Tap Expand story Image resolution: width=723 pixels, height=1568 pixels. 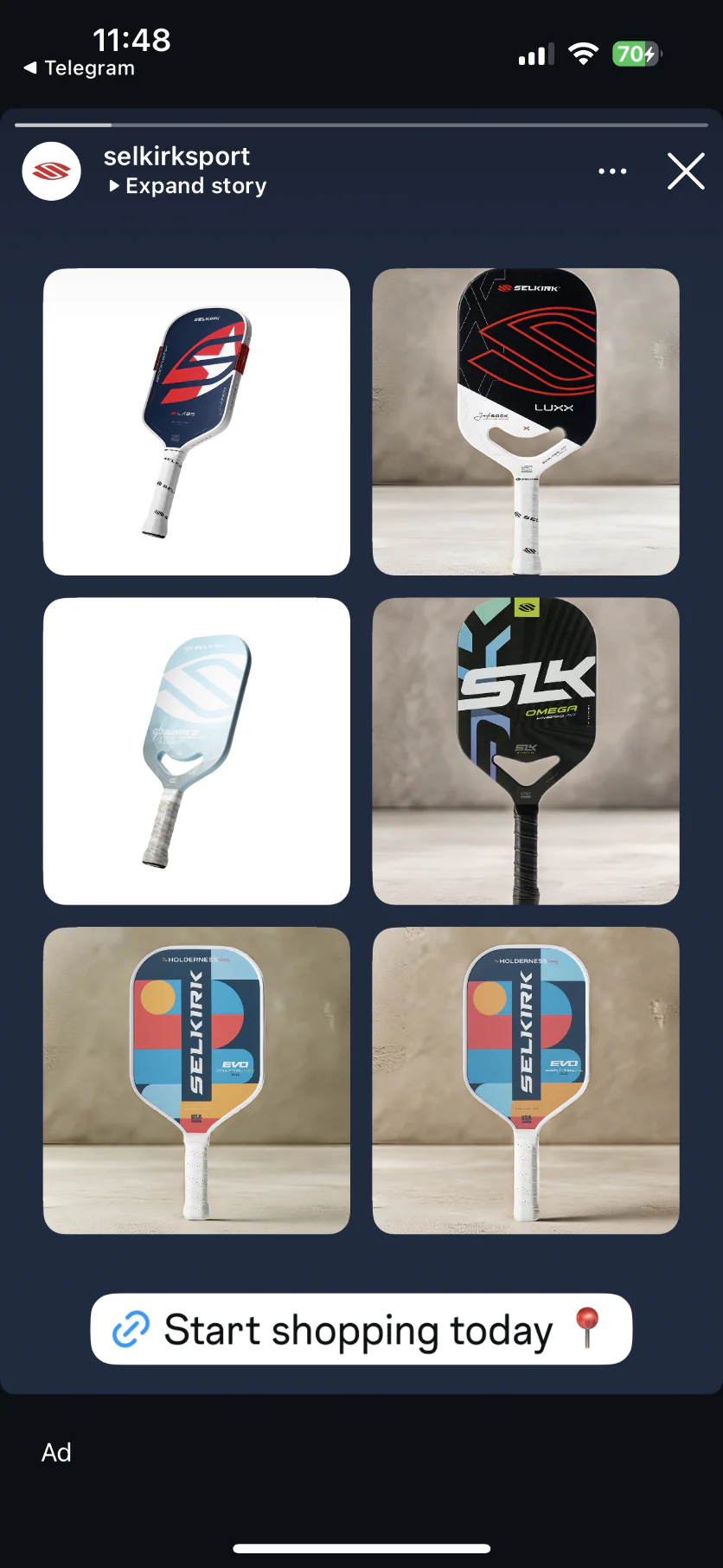click(x=189, y=186)
